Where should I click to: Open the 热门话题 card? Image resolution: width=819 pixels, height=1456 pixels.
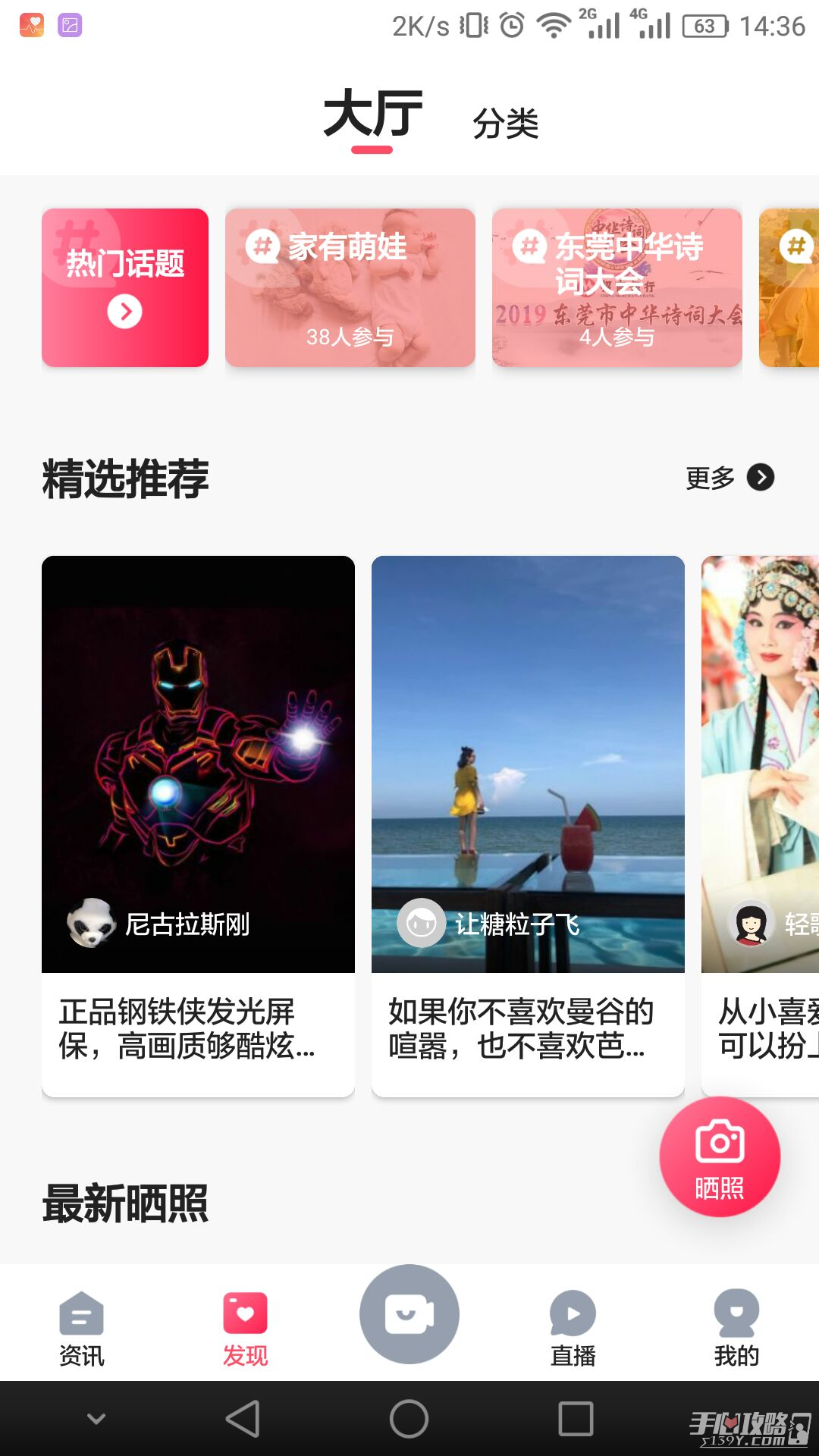pos(125,287)
